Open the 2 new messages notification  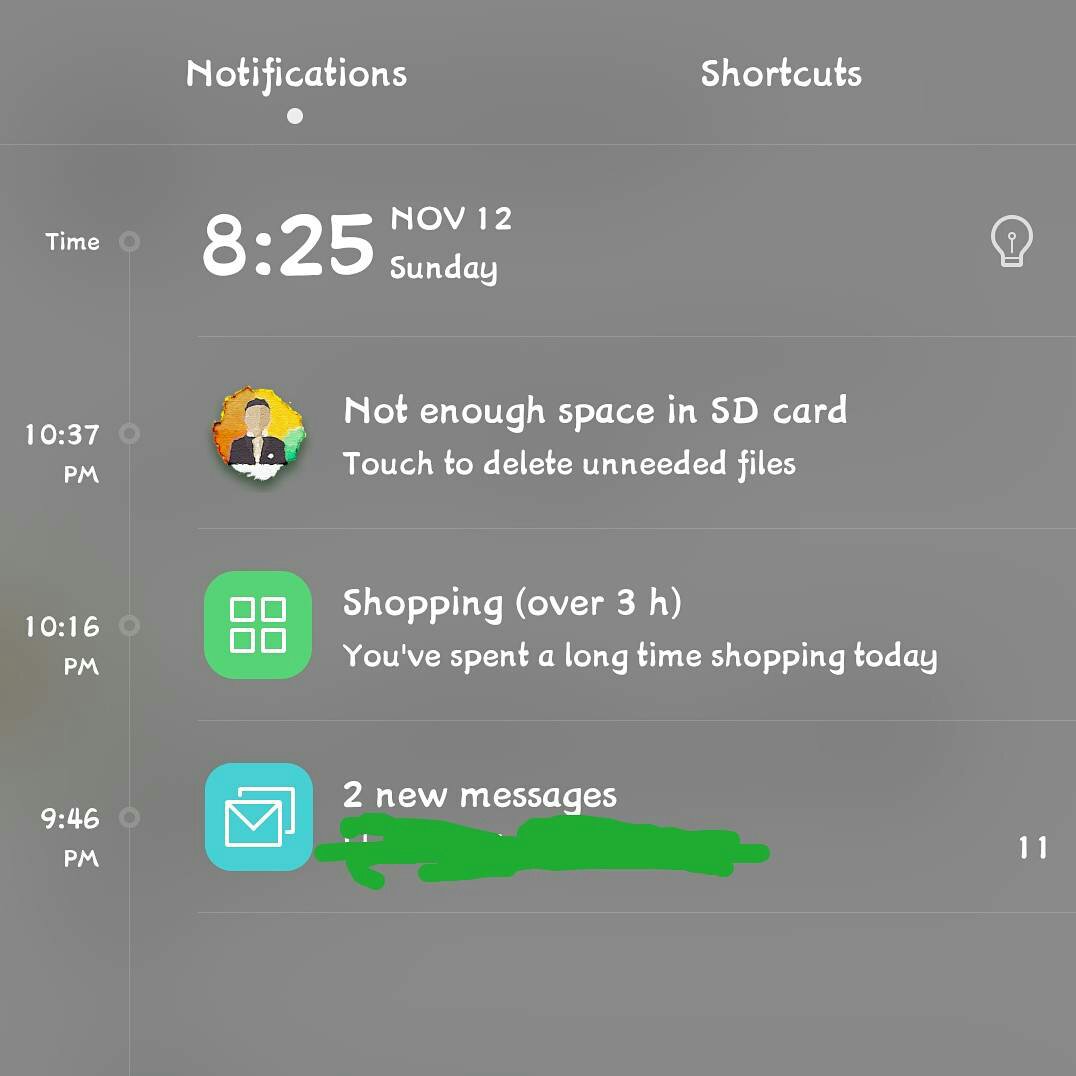tap(600, 818)
